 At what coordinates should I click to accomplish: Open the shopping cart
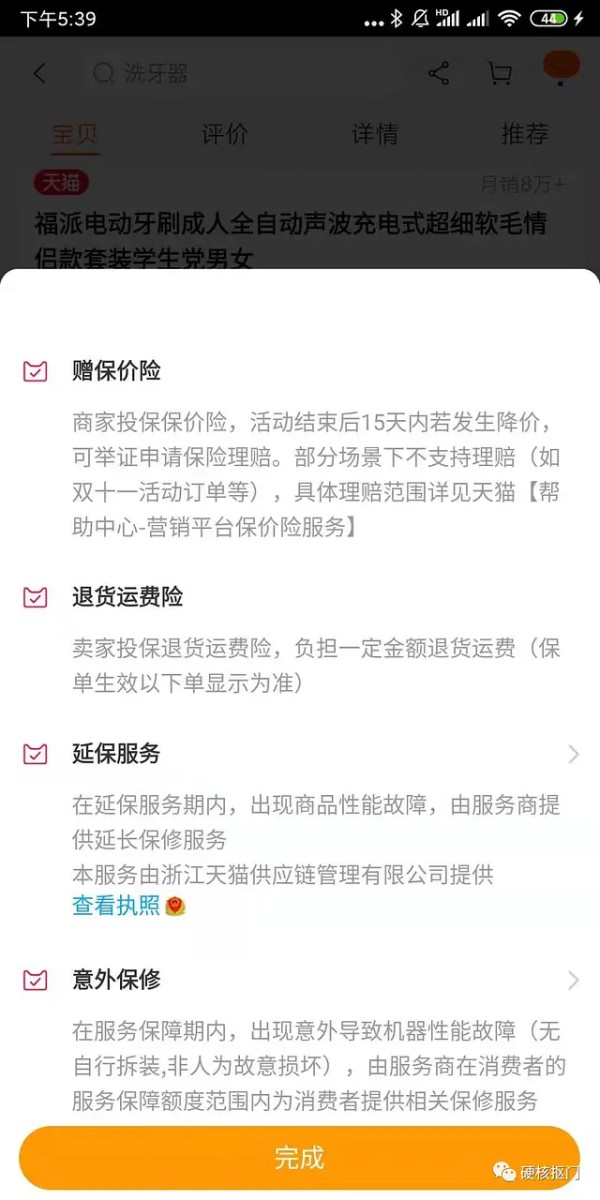(499, 74)
